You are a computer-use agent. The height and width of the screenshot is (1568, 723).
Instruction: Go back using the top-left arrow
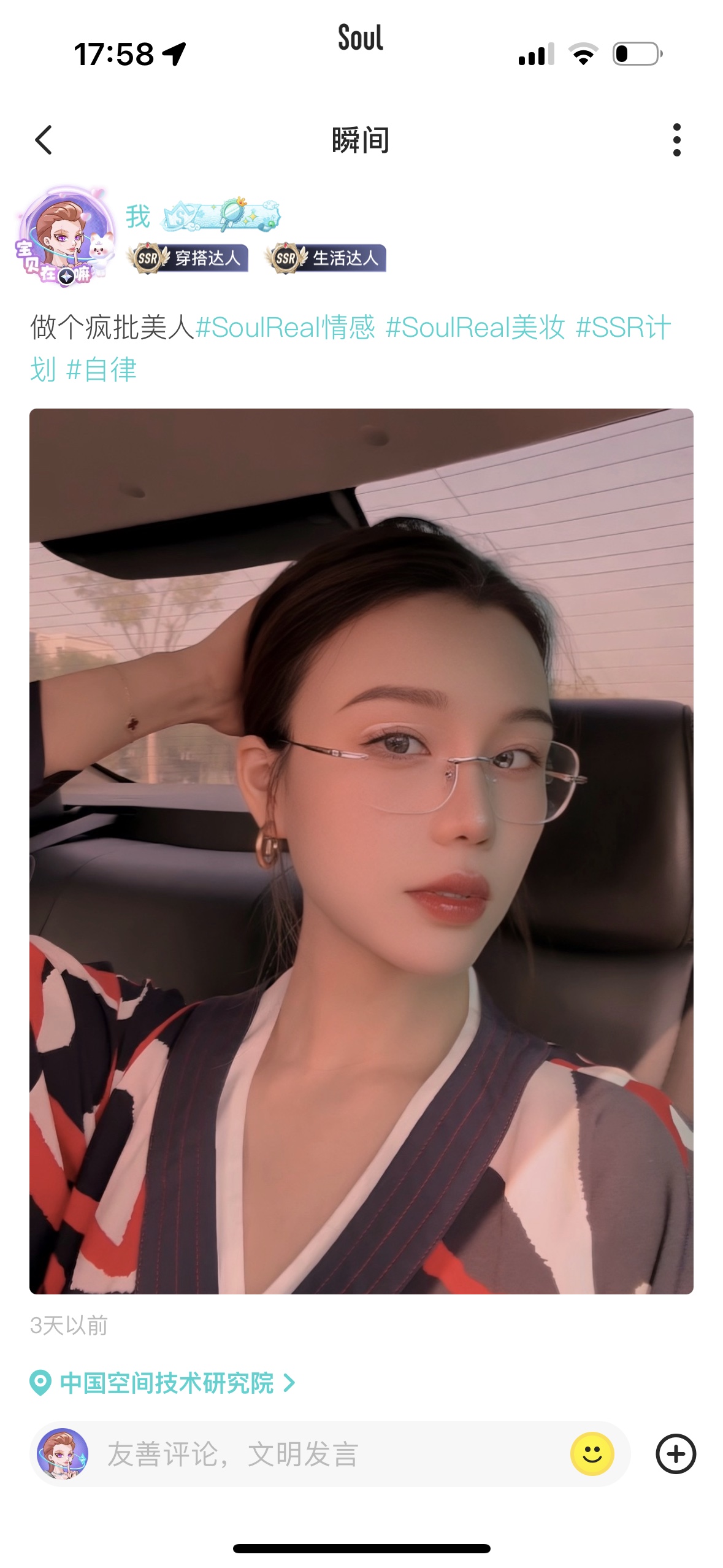coord(44,140)
